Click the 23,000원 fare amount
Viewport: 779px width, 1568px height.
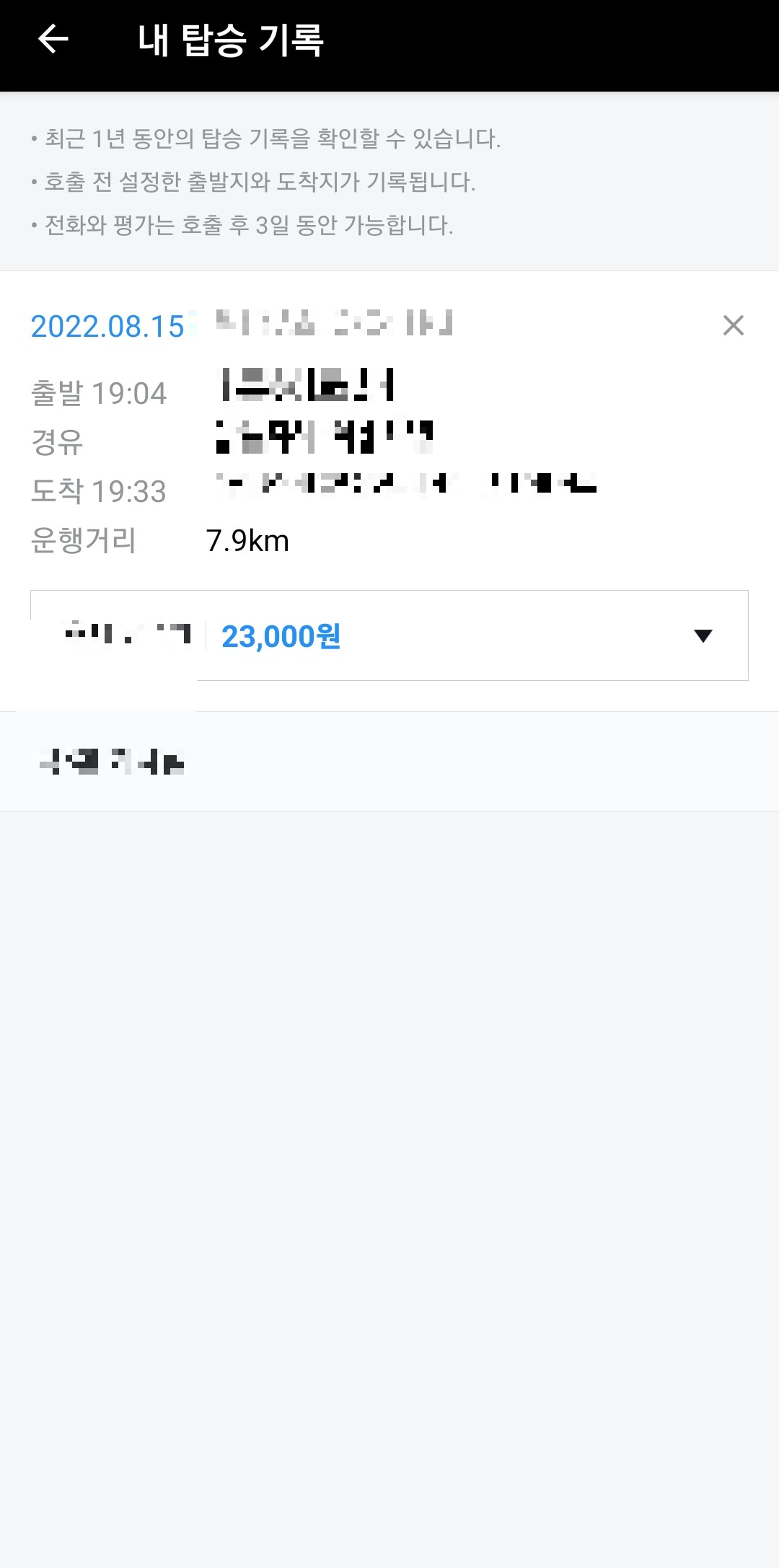click(282, 635)
